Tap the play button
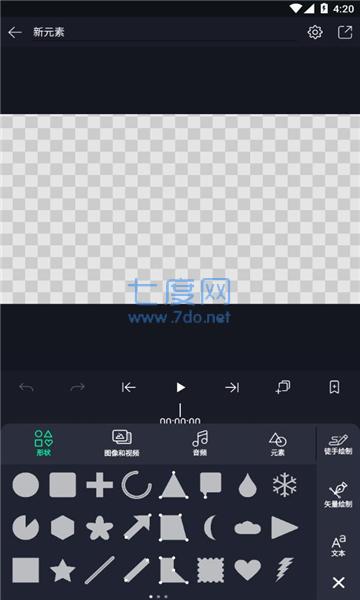The height and width of the screenshot is (600, 360). tap(180, 388)
